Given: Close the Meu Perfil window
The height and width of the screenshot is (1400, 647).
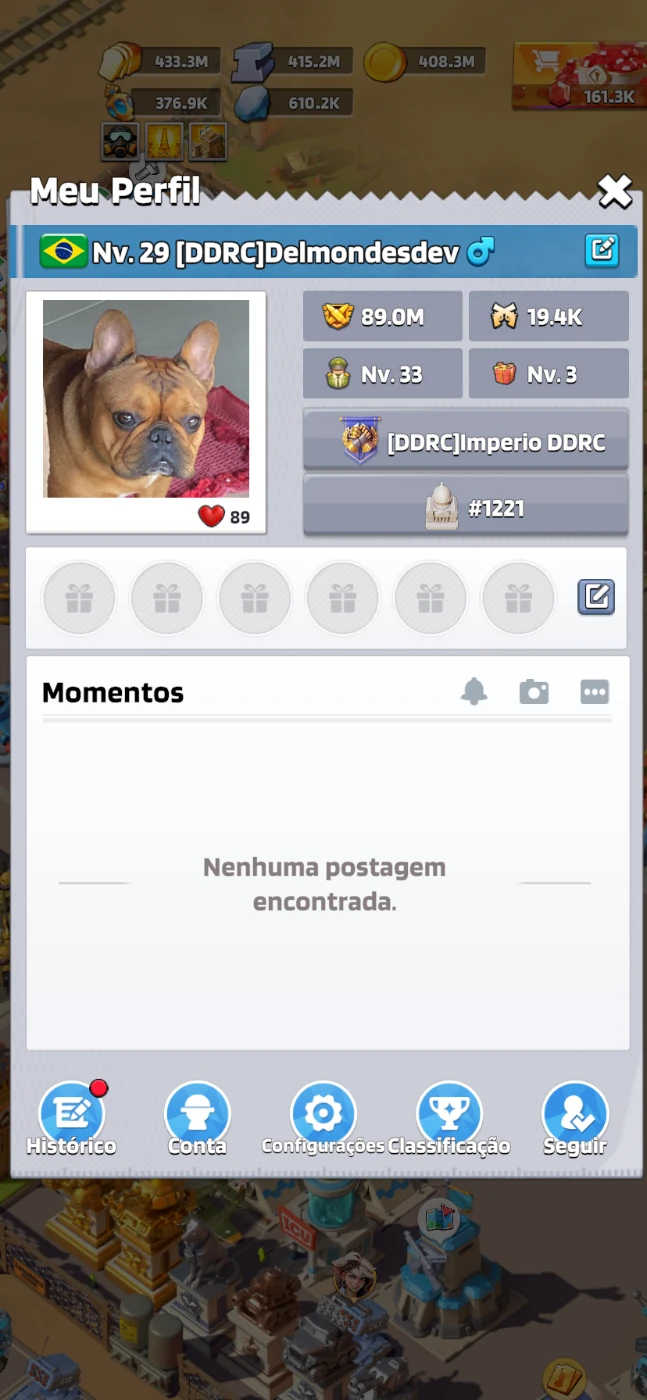Looking at the screenshot, I should coord(614,191).
